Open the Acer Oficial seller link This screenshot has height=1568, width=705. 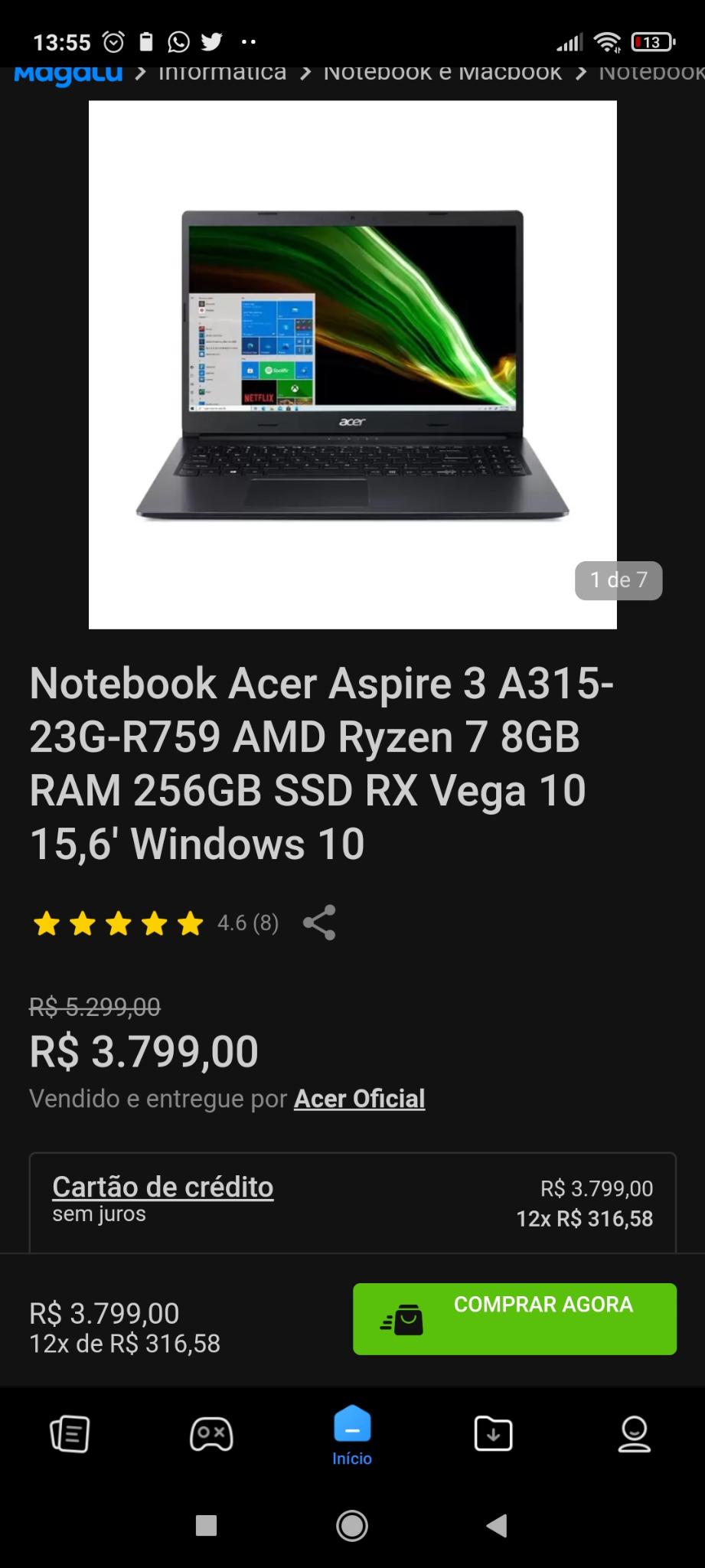coord(359,1099)
